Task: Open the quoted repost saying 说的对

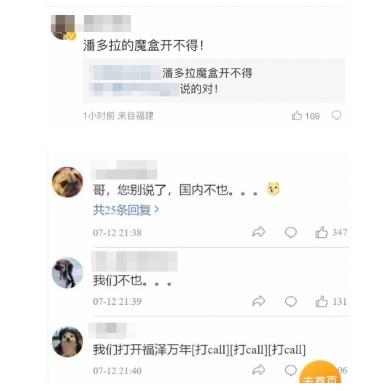Action: (x=214, y=81)
